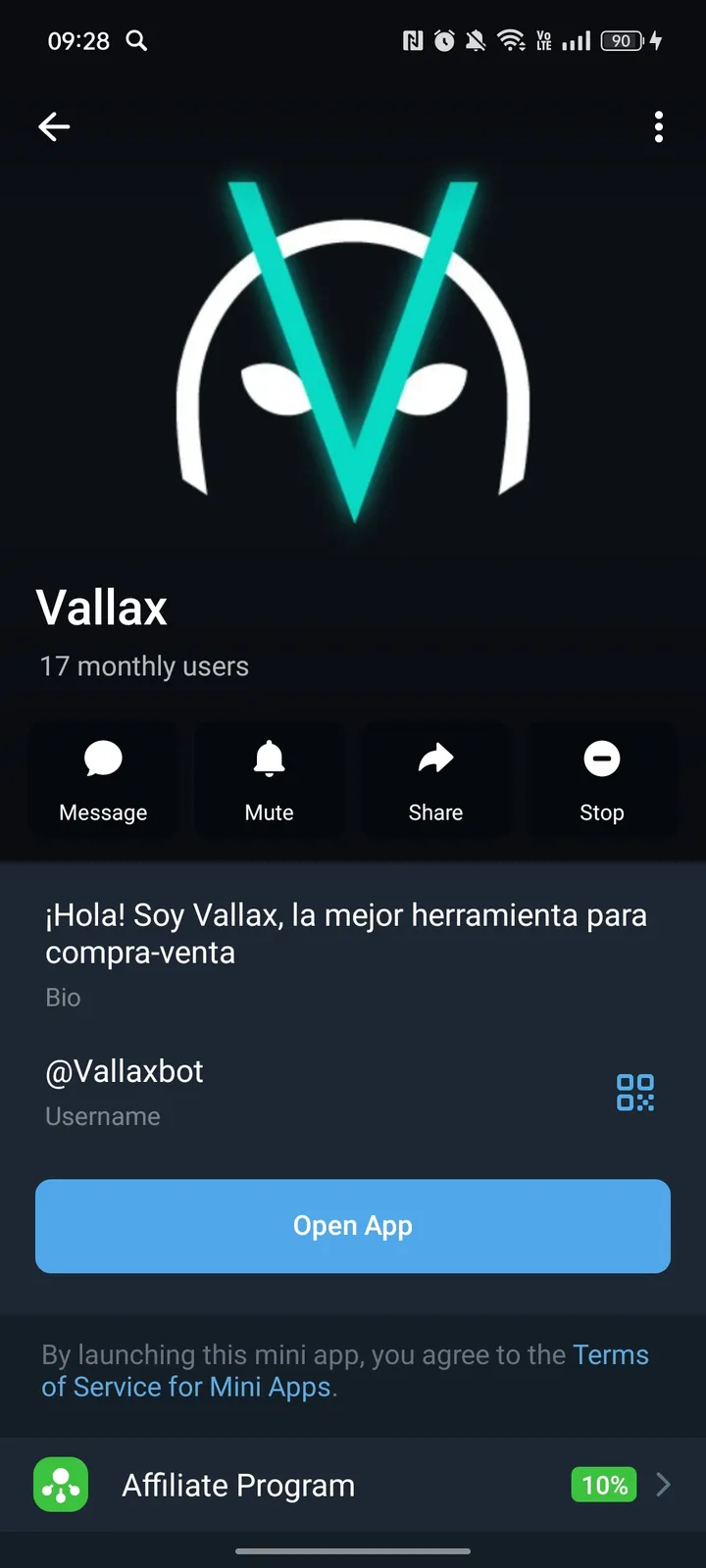Tap the 10% commission badge
The height and width of the screenshot is (1568, 706).
pyautogui.click(x=603, y=1484)
